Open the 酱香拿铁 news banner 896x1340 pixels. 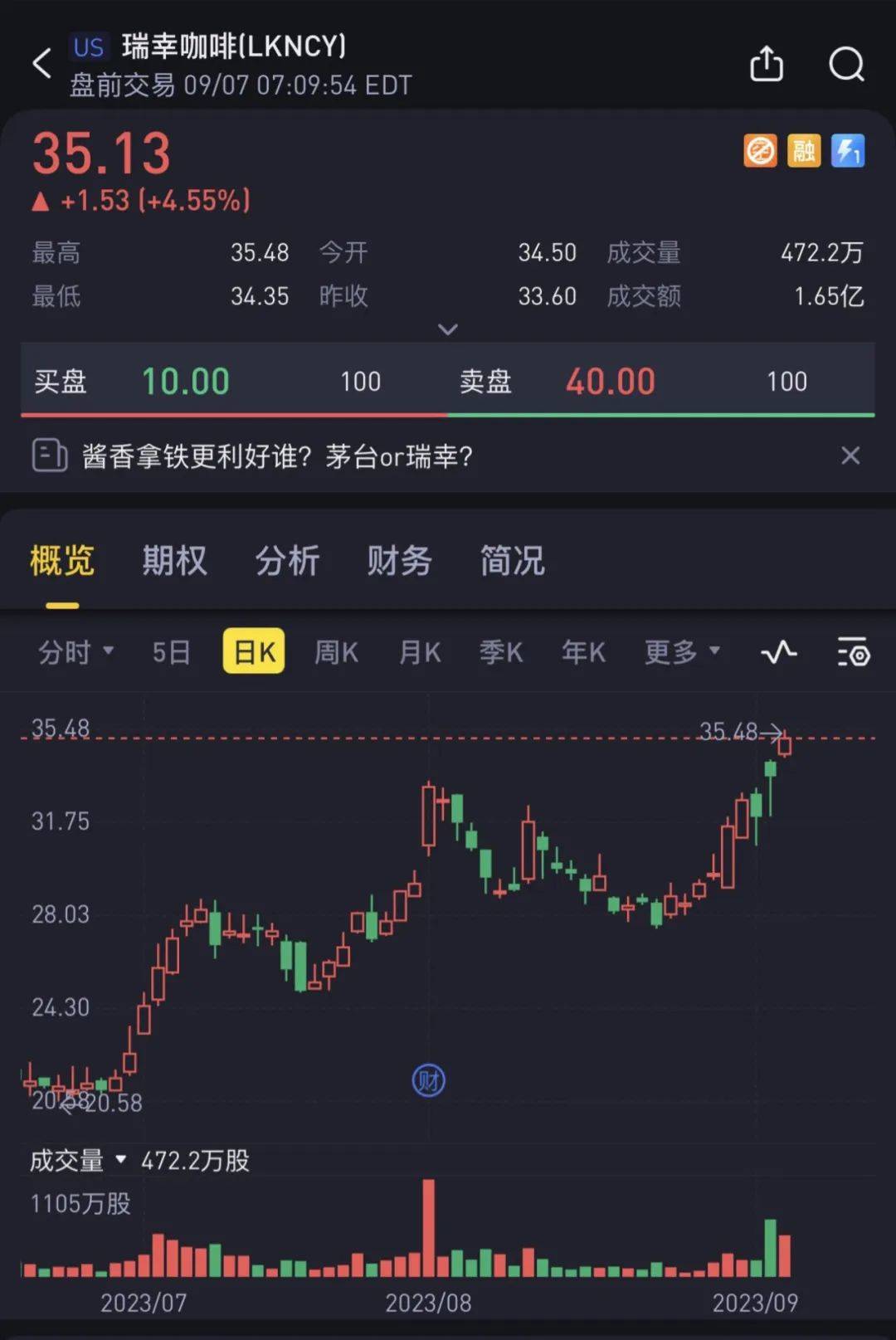pyautogui.click(x=277, y=456)
